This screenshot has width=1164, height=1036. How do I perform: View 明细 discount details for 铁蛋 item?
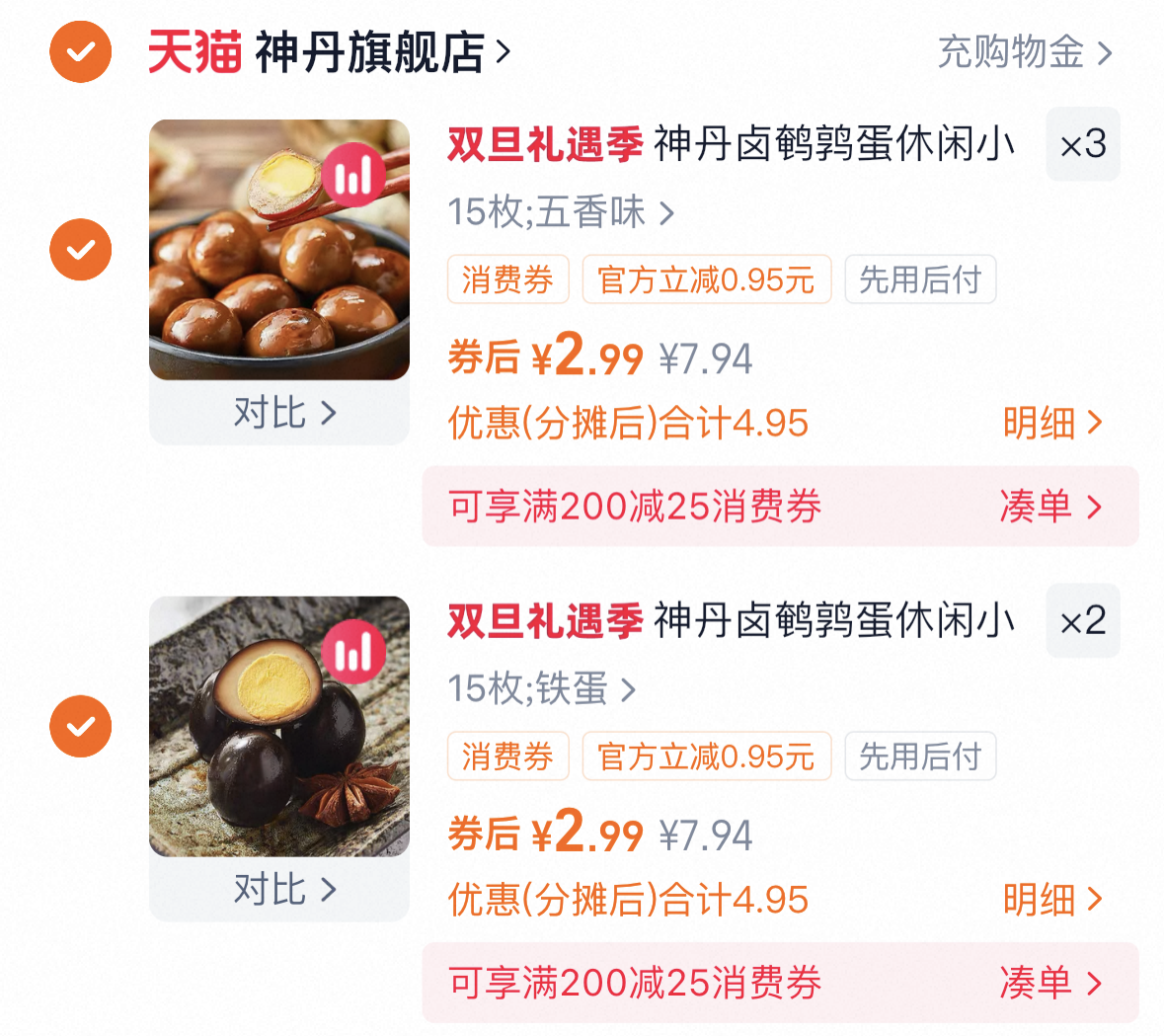click(x=1050, y=900)
